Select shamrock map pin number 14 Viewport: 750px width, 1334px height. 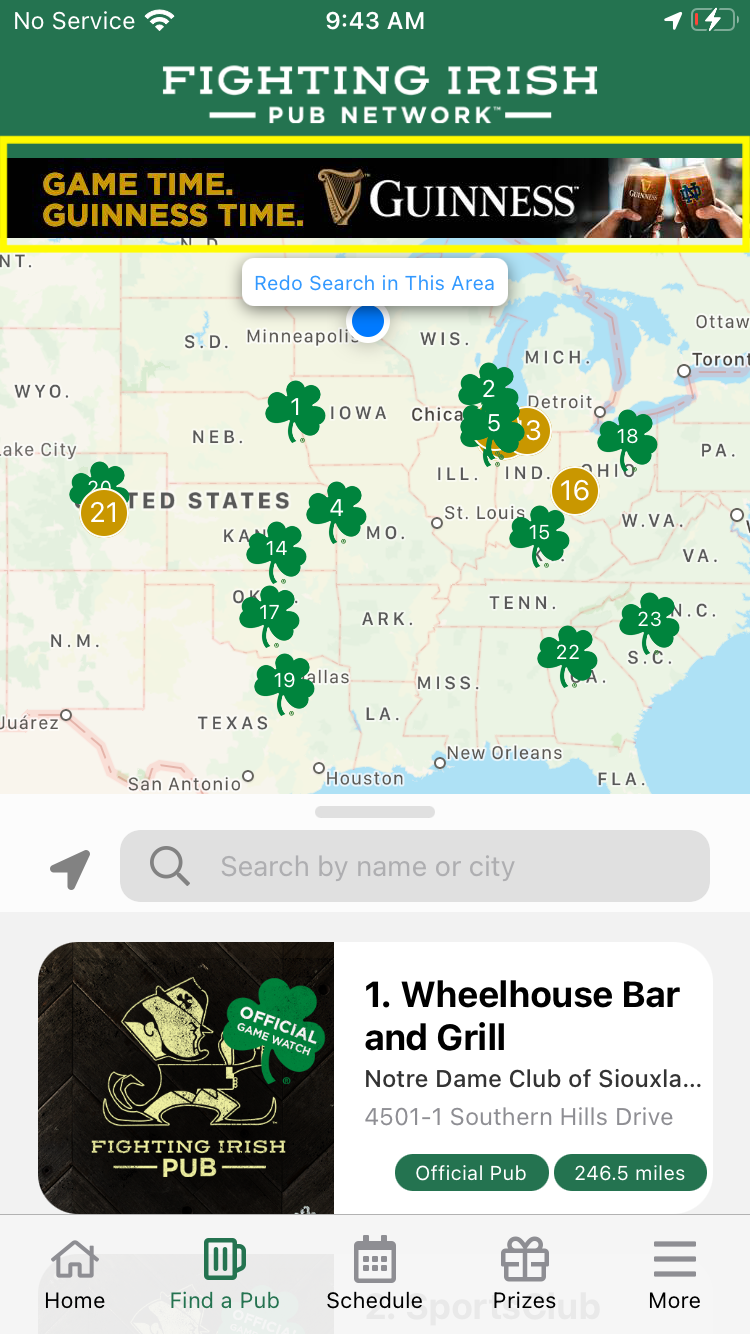[x=277, y=549]
